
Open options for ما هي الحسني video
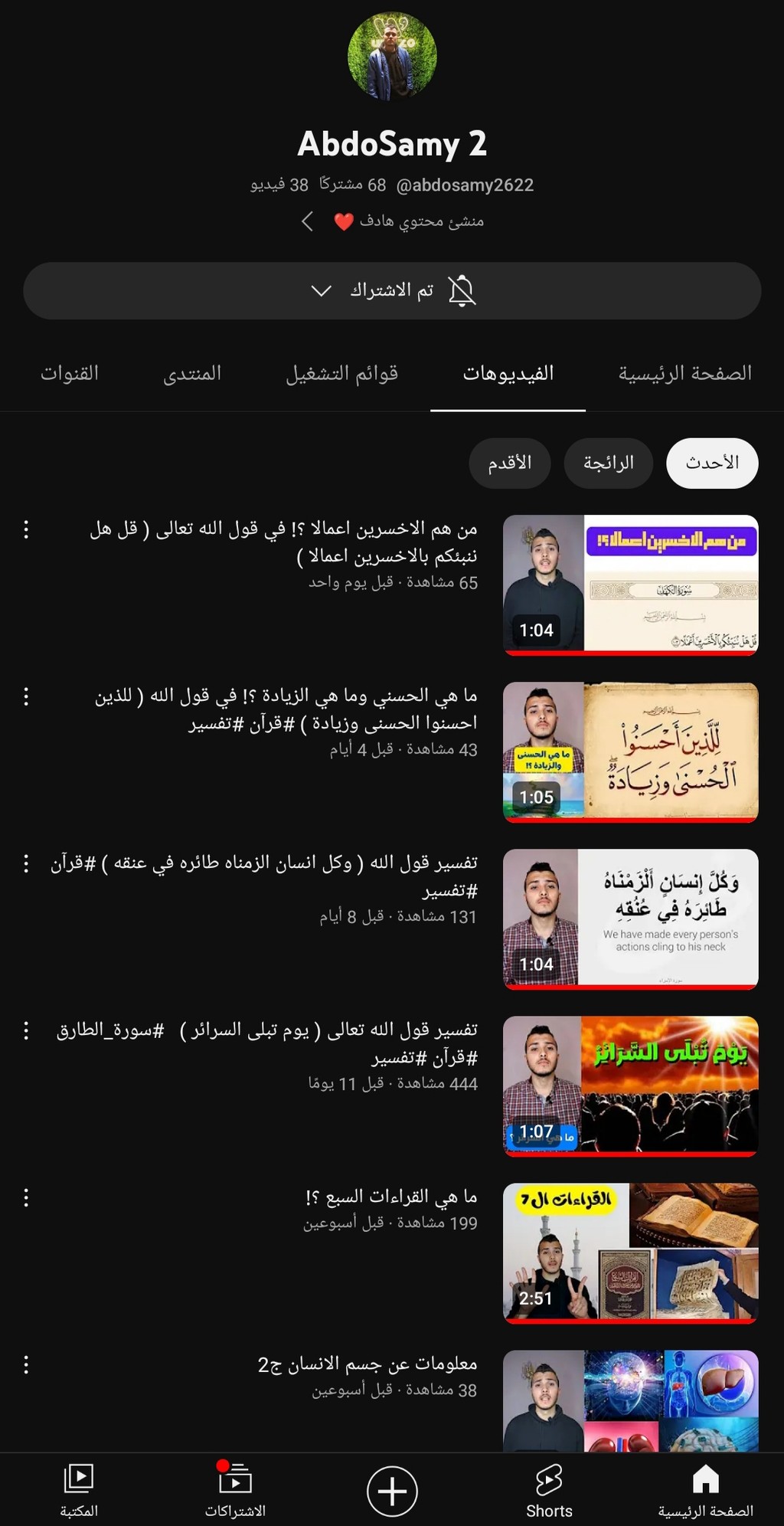click(x=26, y=696)
